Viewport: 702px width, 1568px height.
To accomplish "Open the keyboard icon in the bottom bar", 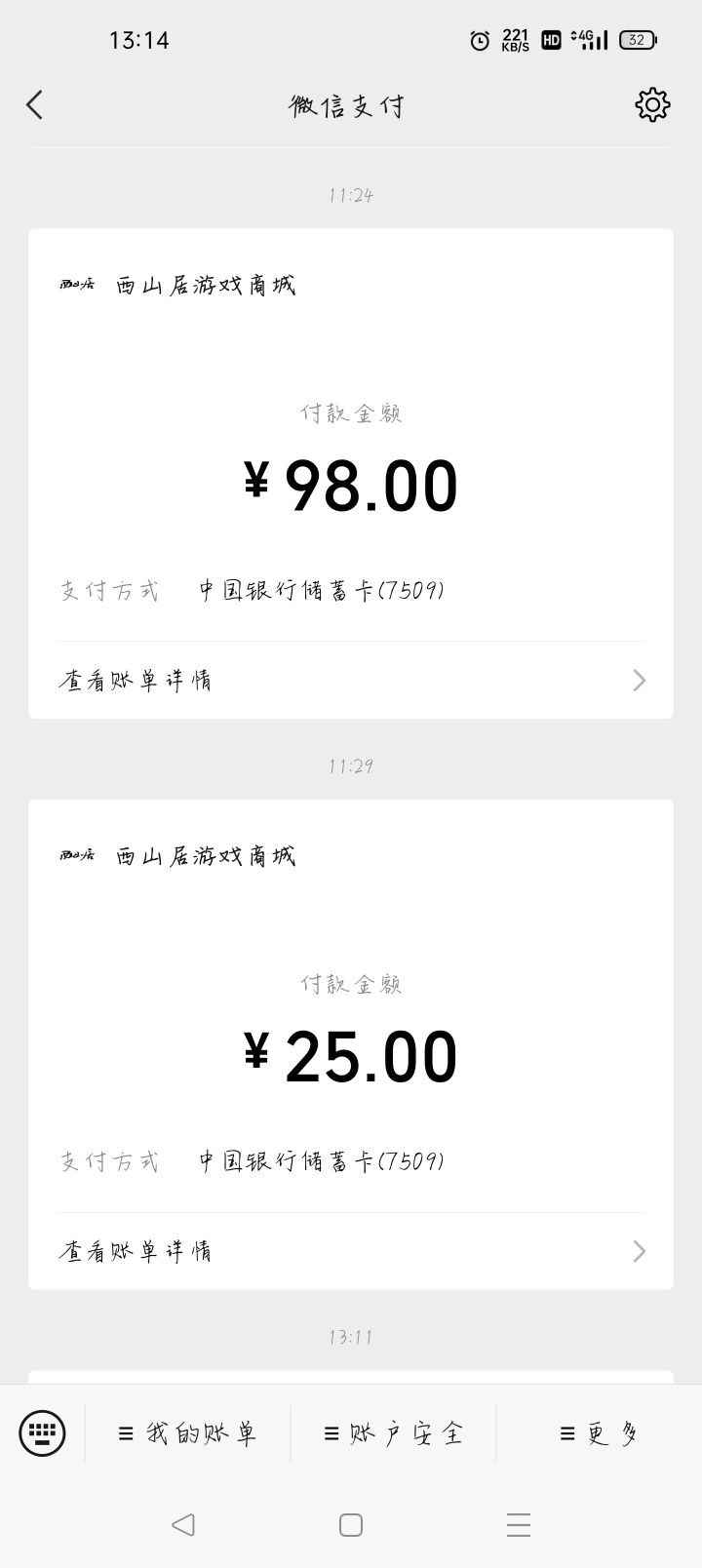I will [x=41, y=1432].
